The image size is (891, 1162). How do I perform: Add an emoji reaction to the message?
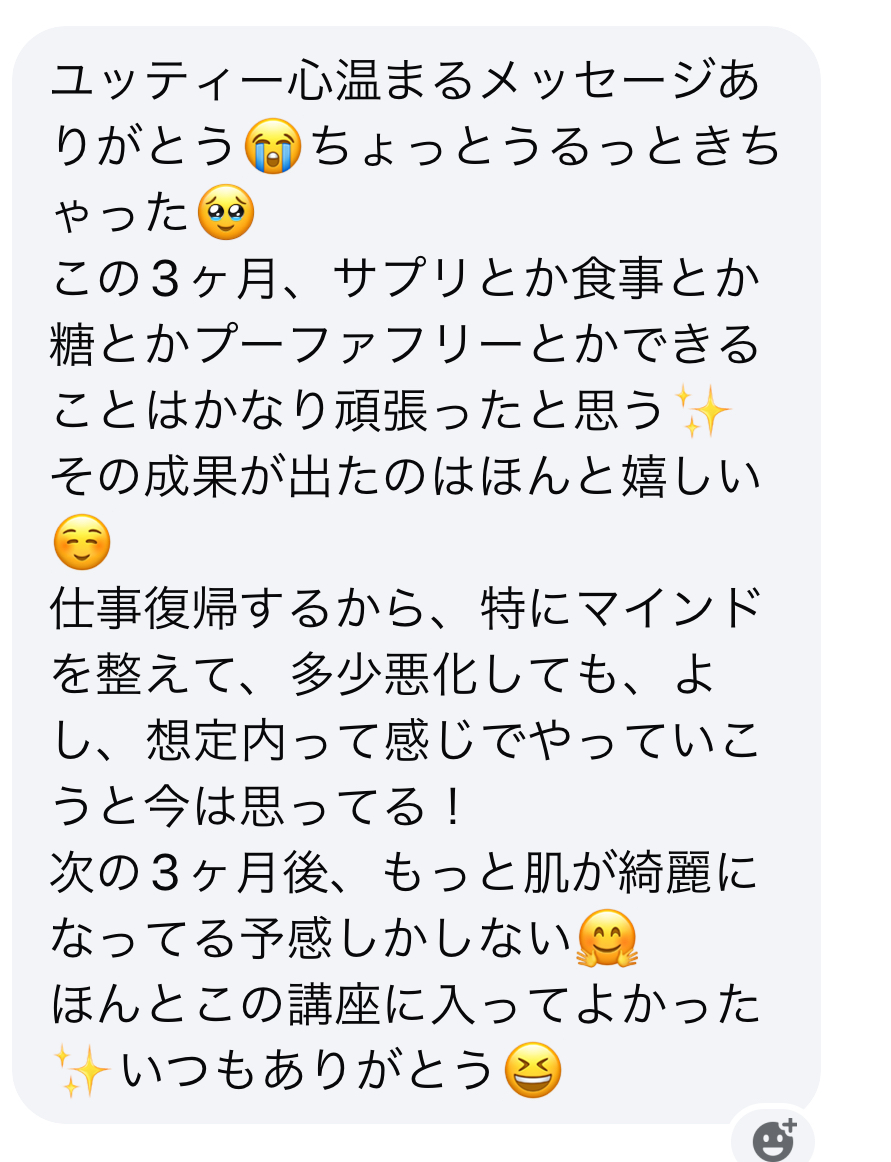click(x=772, y=1137)
